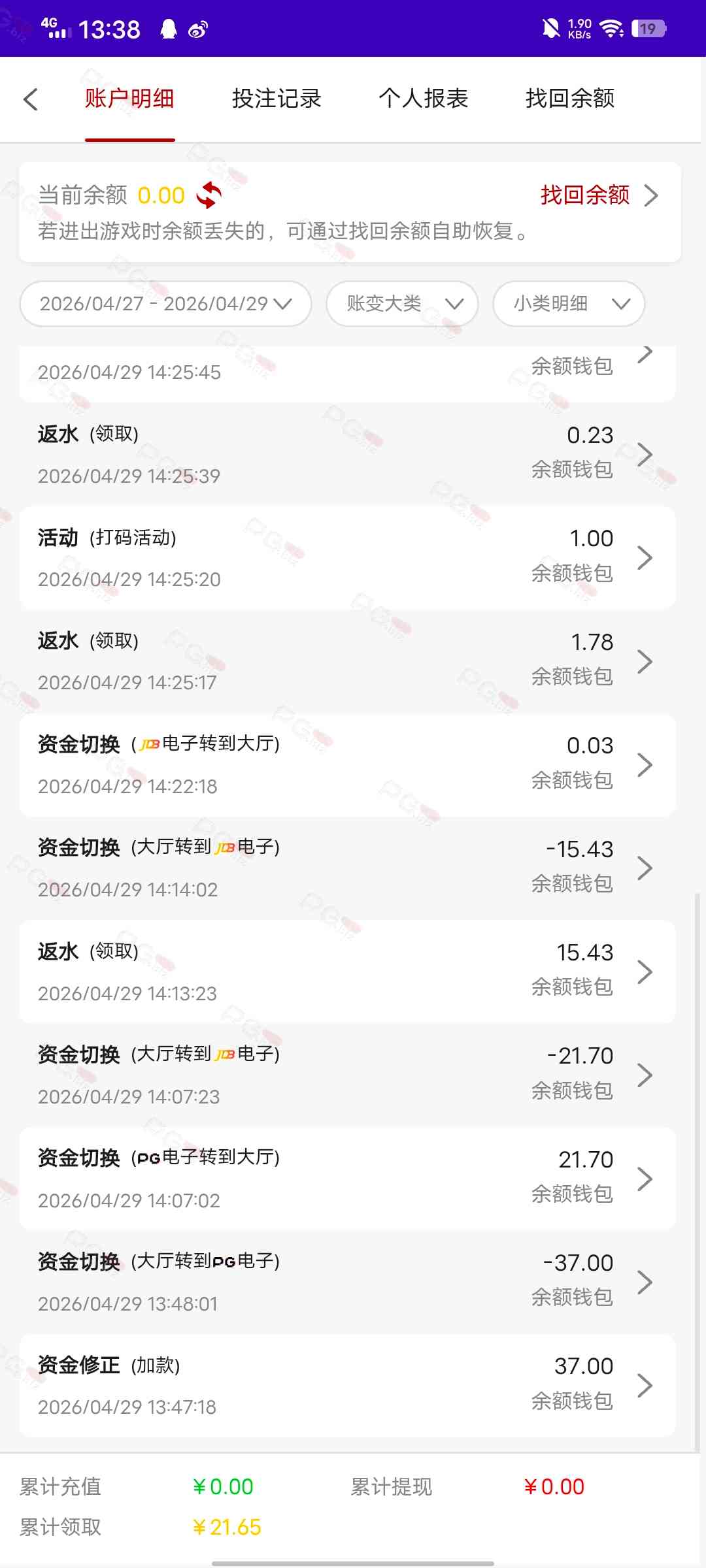Open the -21.70 资金切换 transaction
This screenshot has height=1568, width=706.
[x=346, y=1075]
